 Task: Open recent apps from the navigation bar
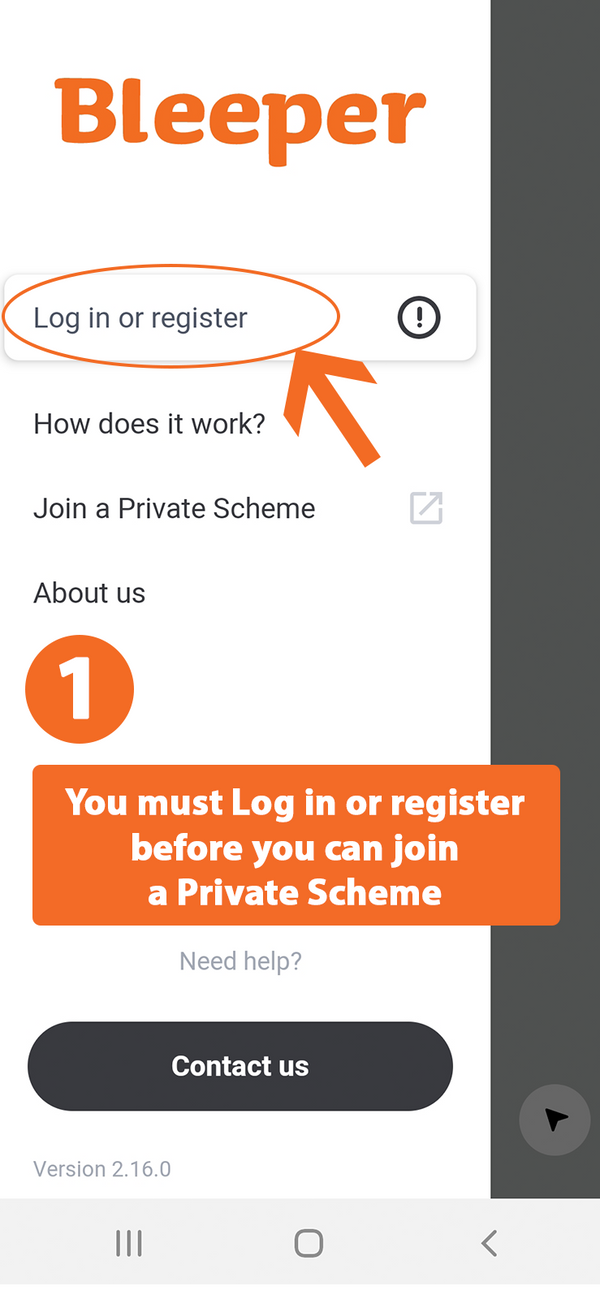(x=129, y=1243)
